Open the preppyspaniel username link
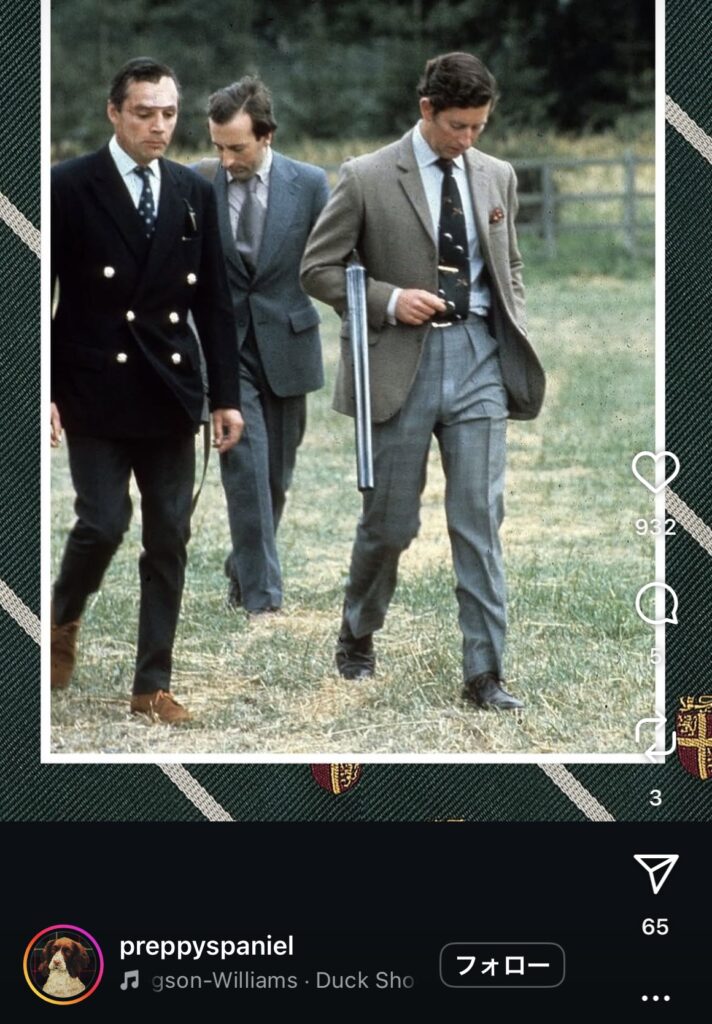The image size is (712, 1024). (206, 946)
